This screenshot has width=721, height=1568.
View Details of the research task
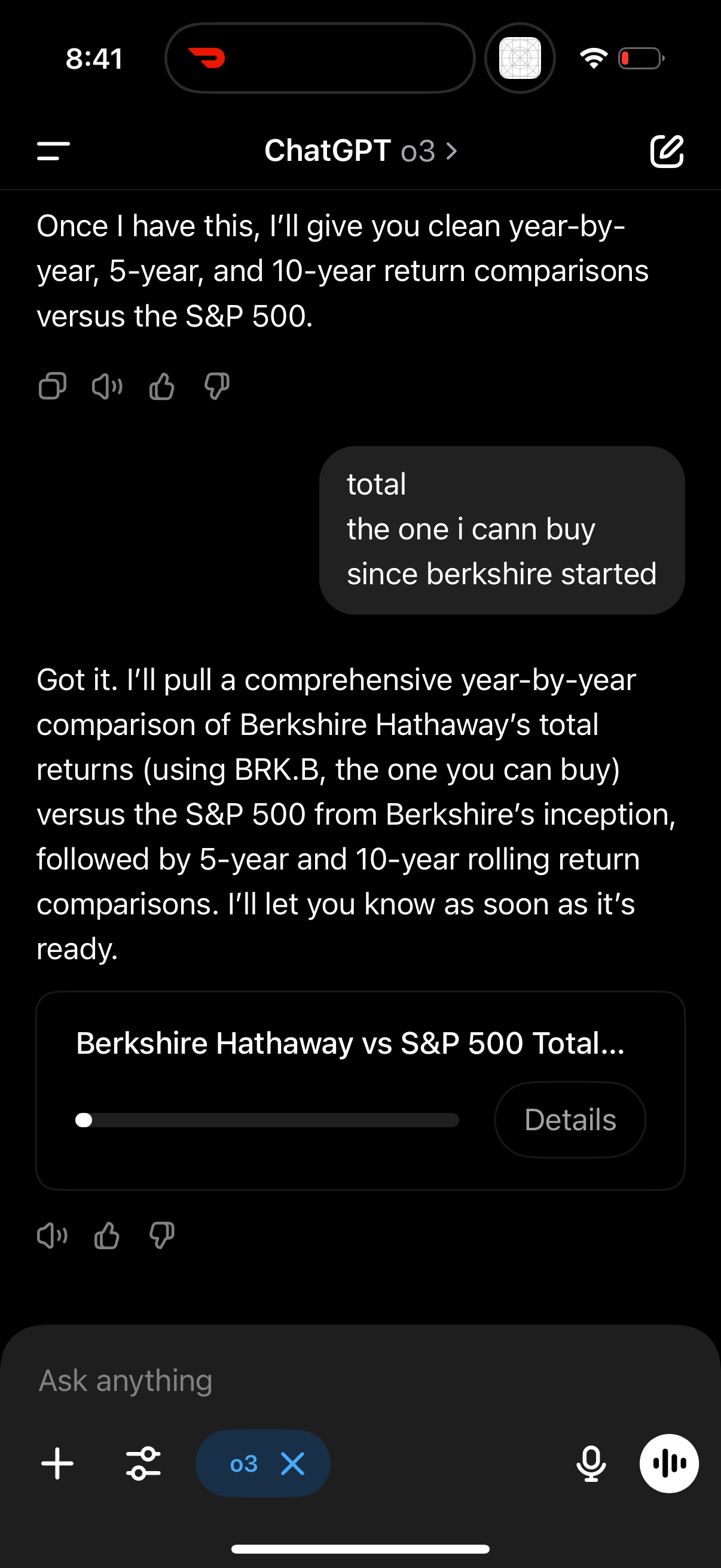[570, 1119]
